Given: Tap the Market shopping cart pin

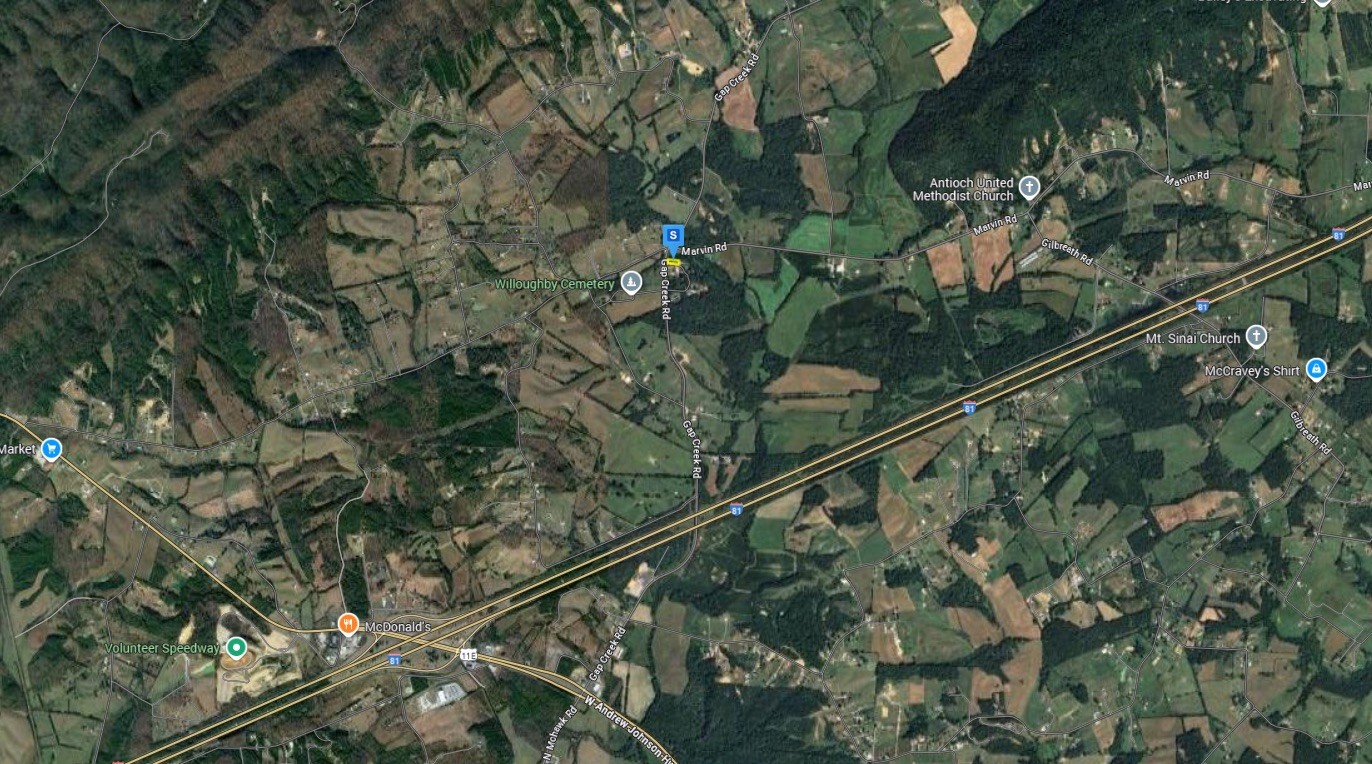Looking at the screenshot, I should (51, 449).
